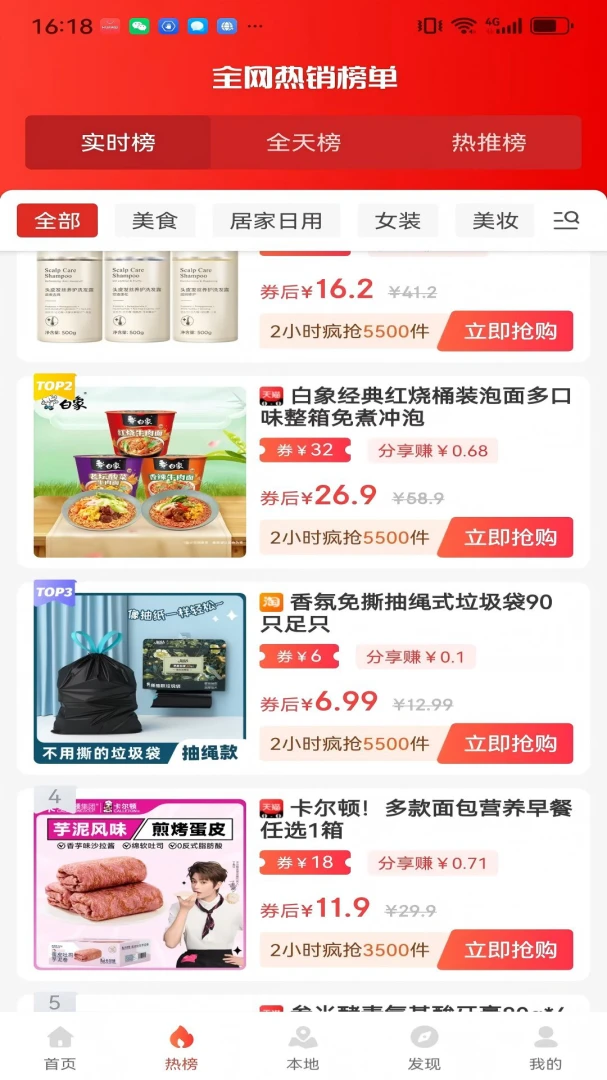Viewport: 607px width, 1080px height.
Task: Open the 卡尔顿 bread product card
Action: pyautogui.click(x=303, y=884)
